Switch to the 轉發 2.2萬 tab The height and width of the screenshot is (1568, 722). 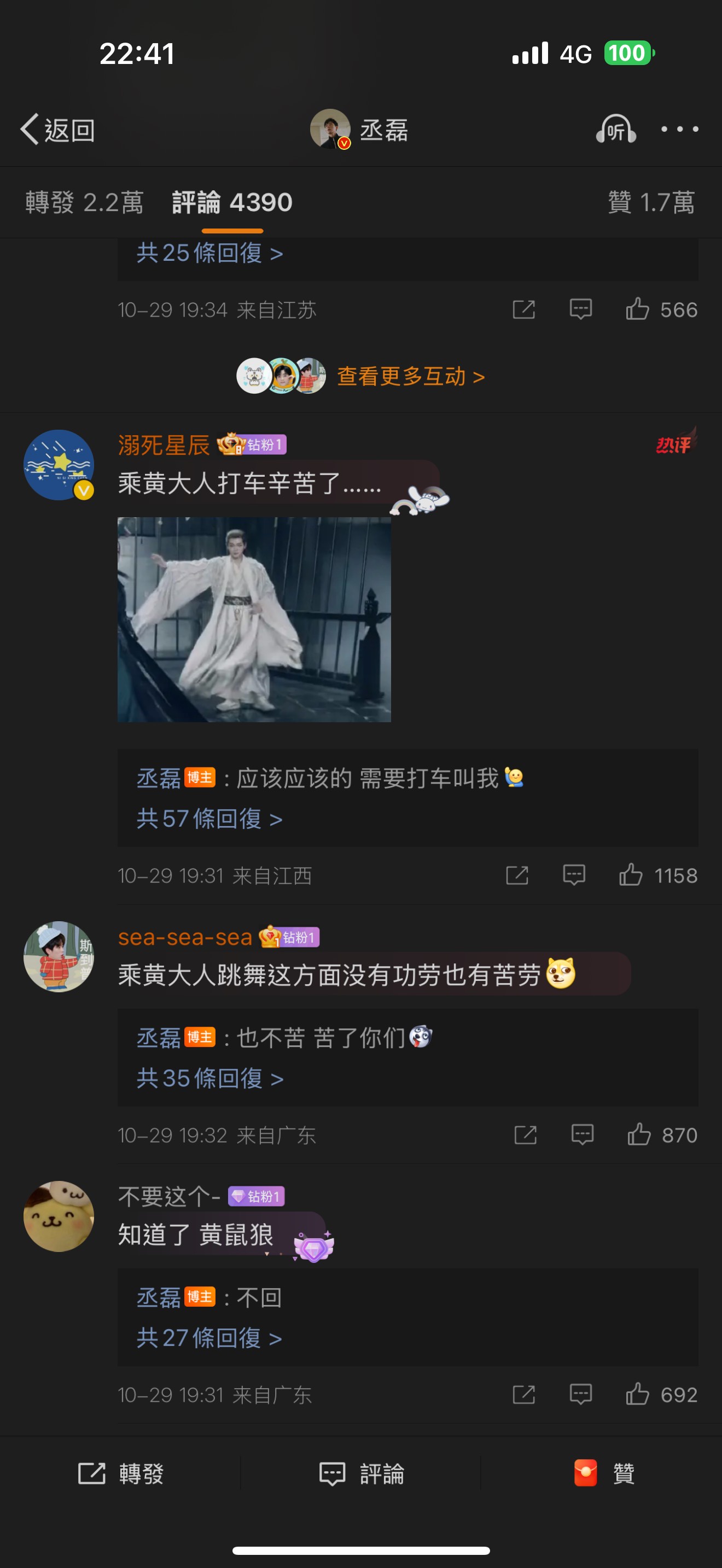pyautogui.click(x=84, y=203)
